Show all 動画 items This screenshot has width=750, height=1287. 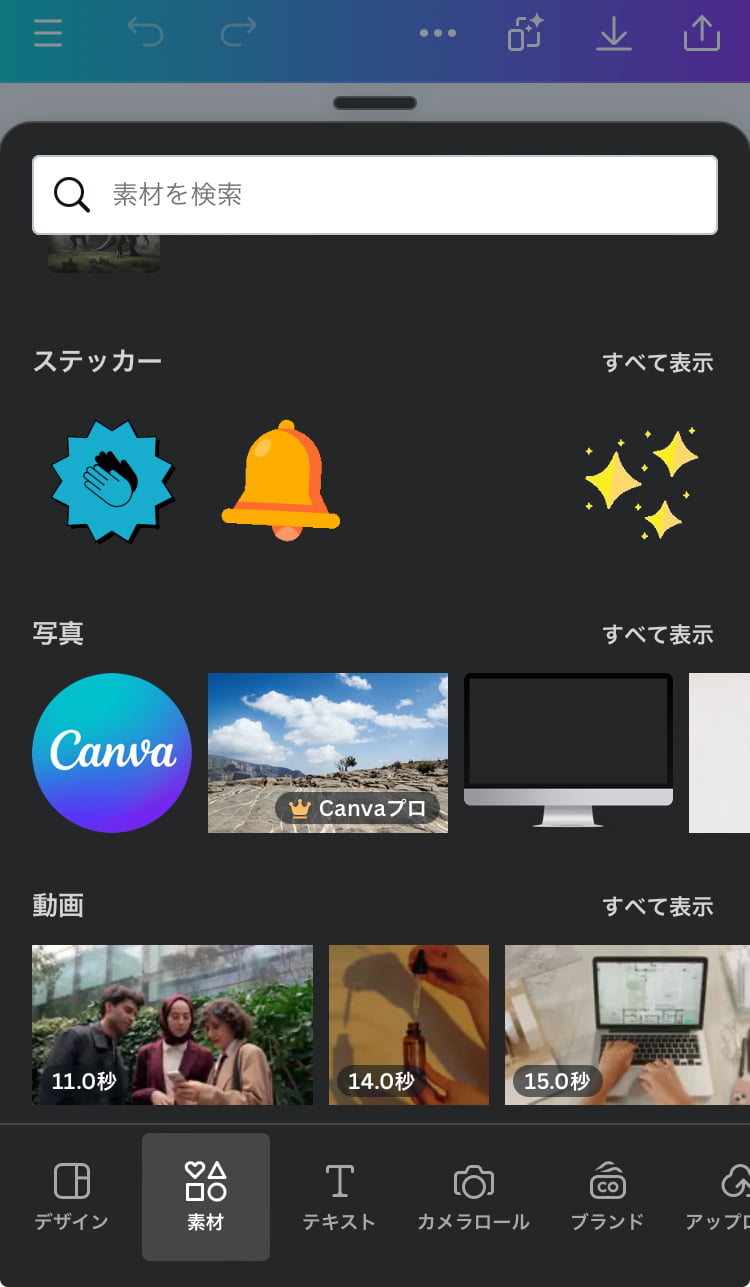[x=657, y=906]
